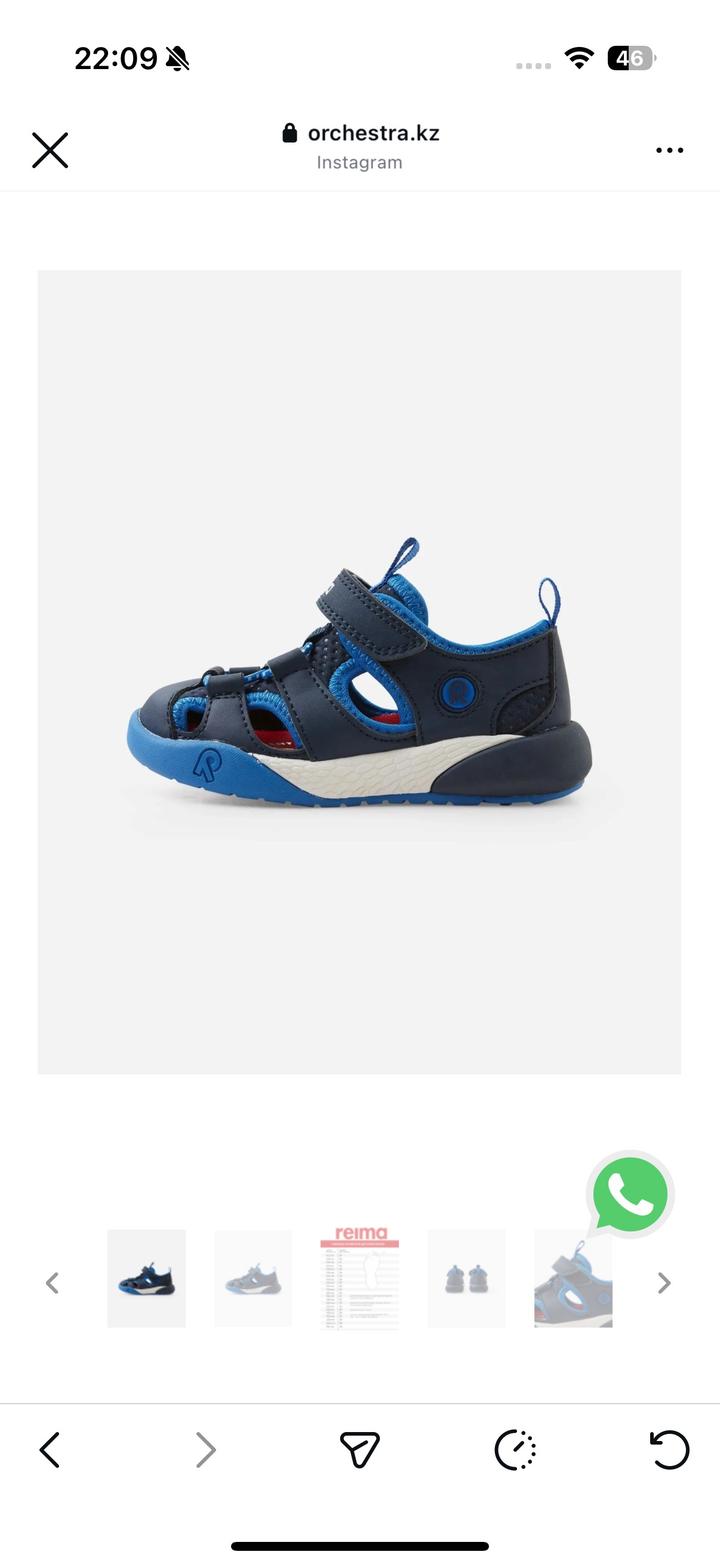
Task: Share this page via send icon
Action: [x=359, y=1449]
